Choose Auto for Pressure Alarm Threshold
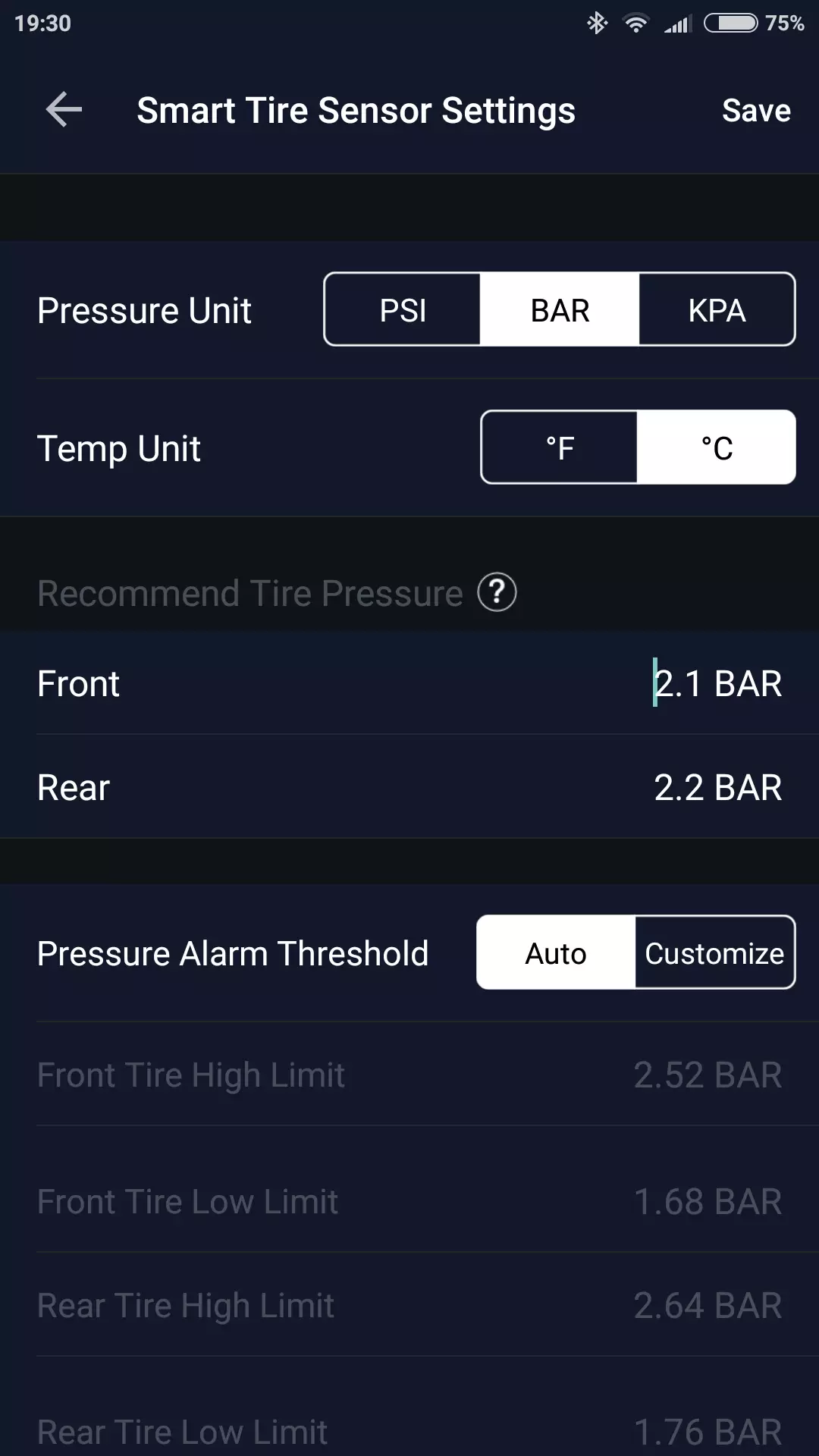Viewport: 819px width, 1456px height. click(x=556, y=952)
